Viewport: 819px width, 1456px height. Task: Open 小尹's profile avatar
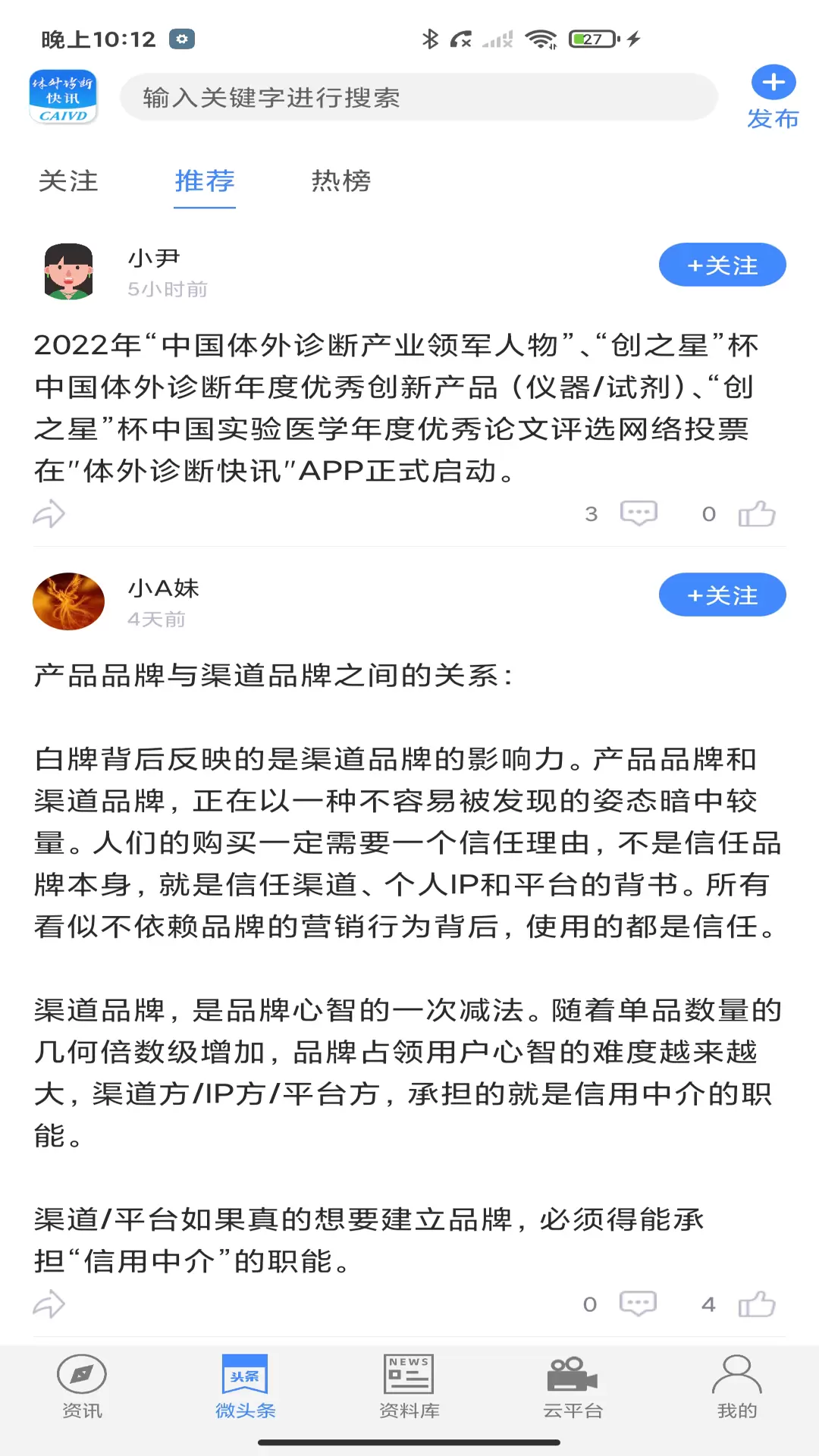(68, 271)
